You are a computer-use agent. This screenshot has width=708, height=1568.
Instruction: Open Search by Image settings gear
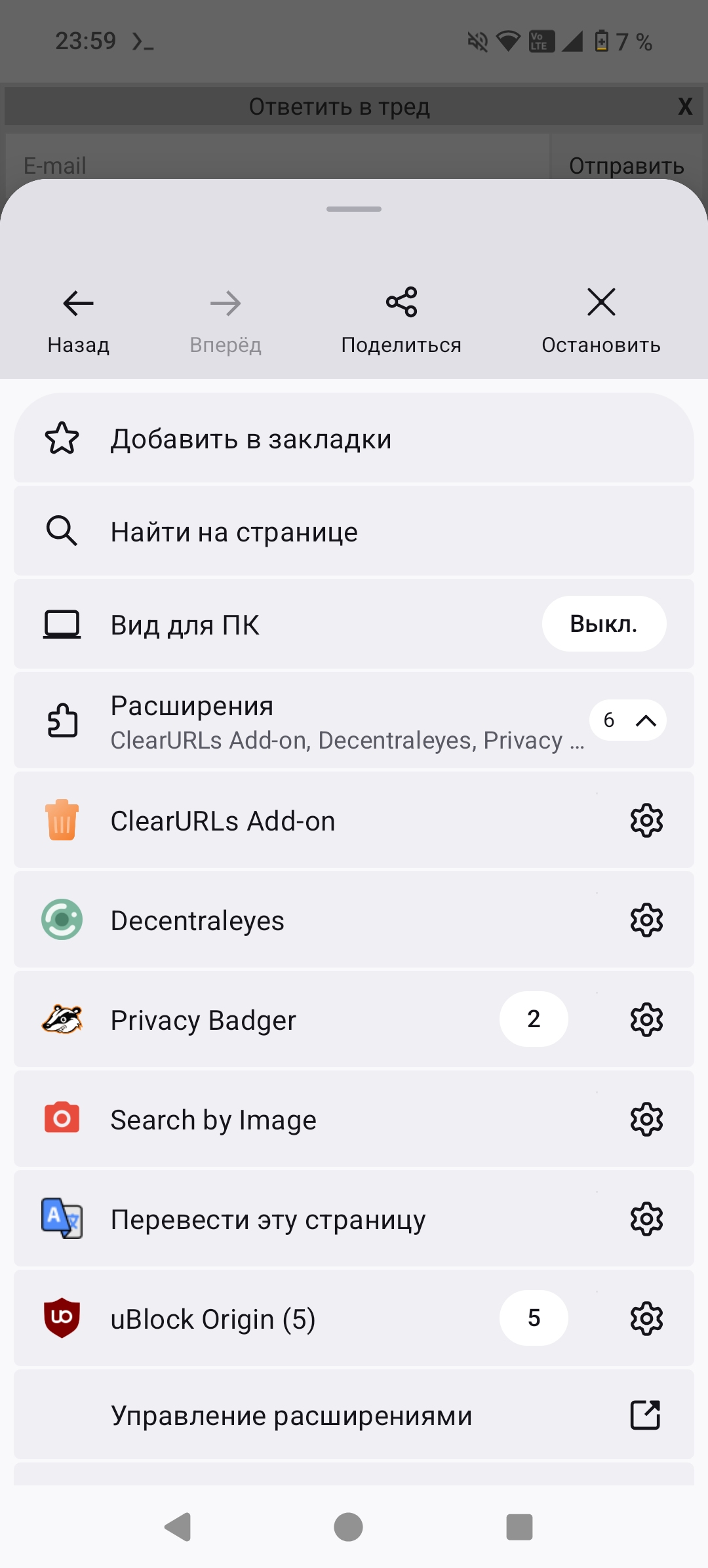coord(646,1120)
